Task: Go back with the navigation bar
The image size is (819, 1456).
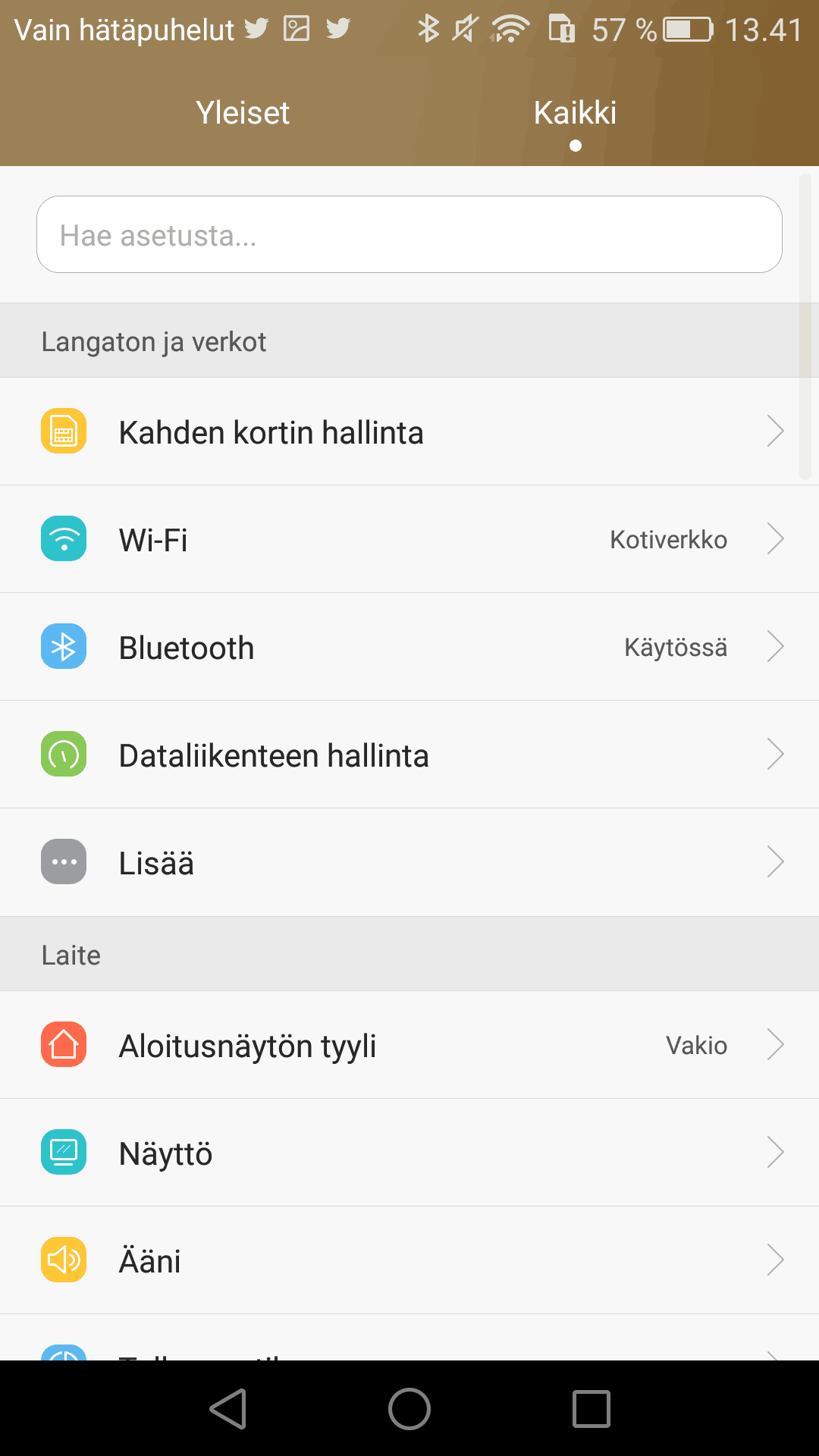Action: click(x=227, y=1409)
